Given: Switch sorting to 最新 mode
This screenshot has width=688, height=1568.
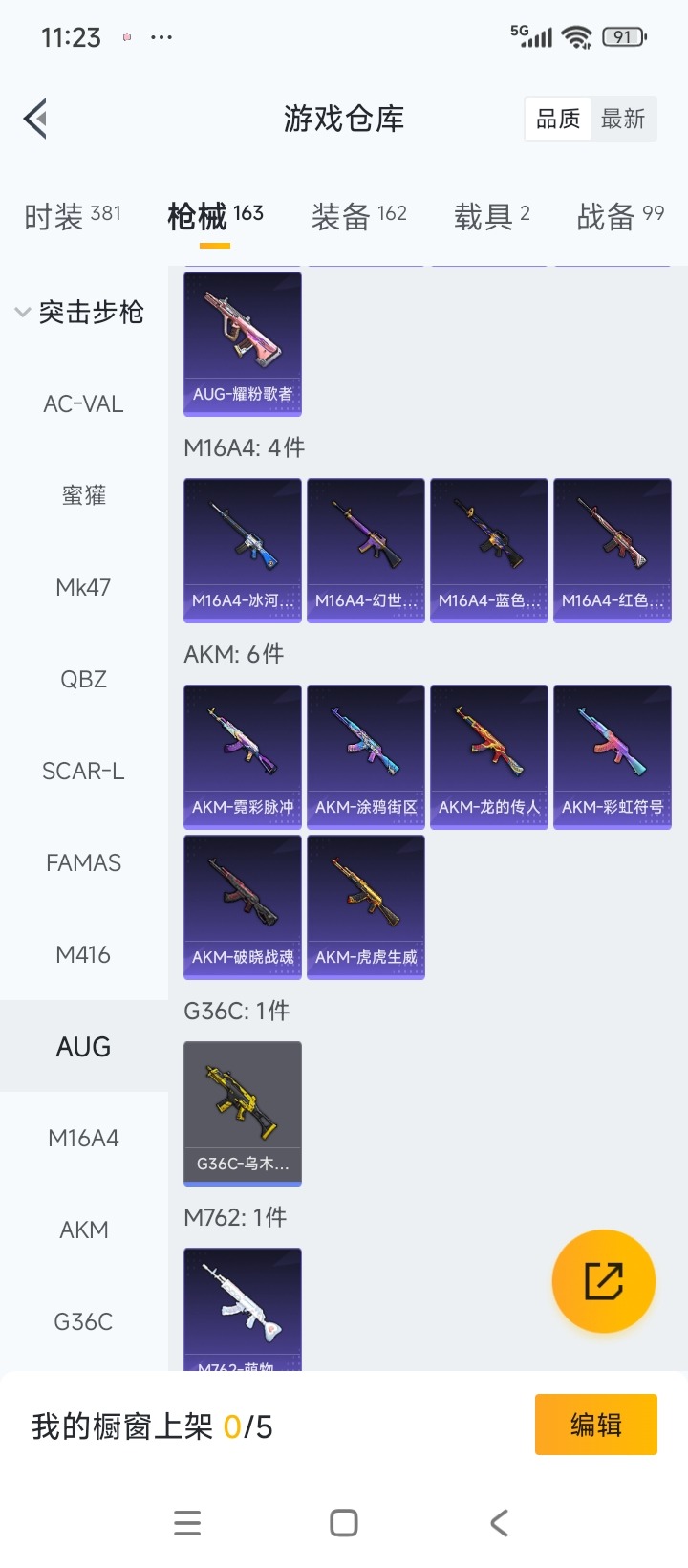Looking at the screenshot, I should point(624,118).
